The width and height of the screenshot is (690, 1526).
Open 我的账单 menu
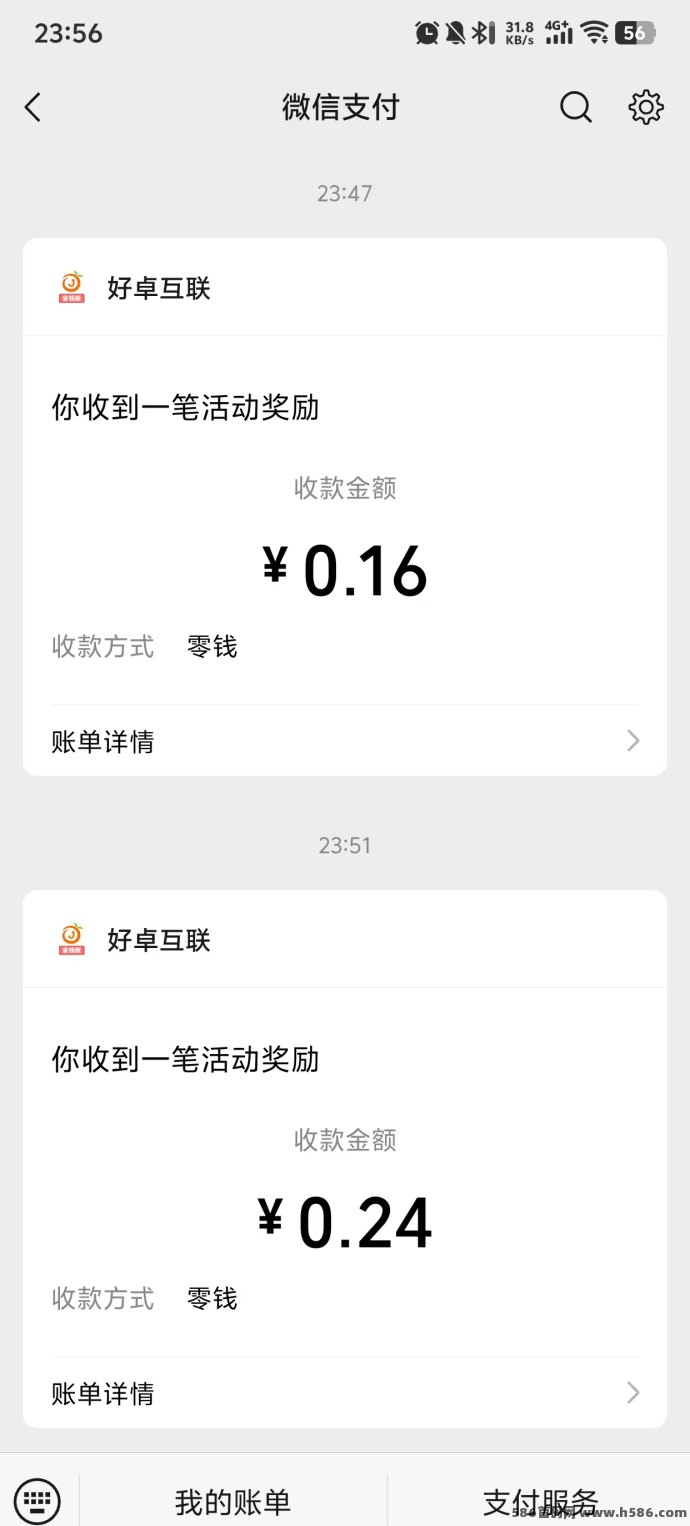point(233,1501)
